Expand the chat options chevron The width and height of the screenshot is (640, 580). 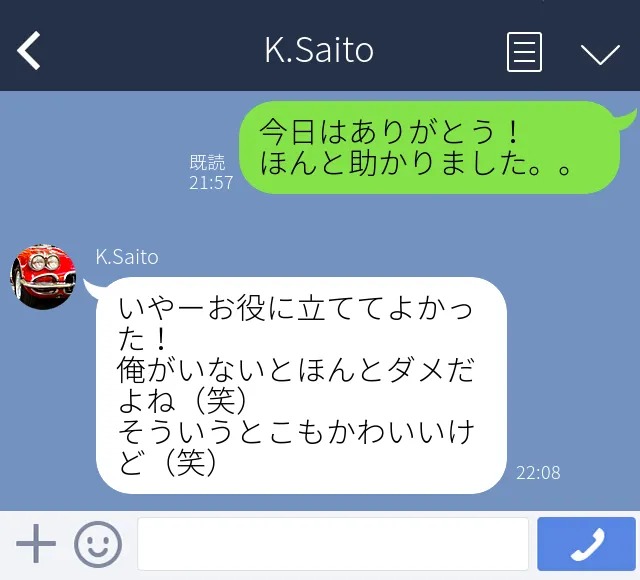point(600,53)
